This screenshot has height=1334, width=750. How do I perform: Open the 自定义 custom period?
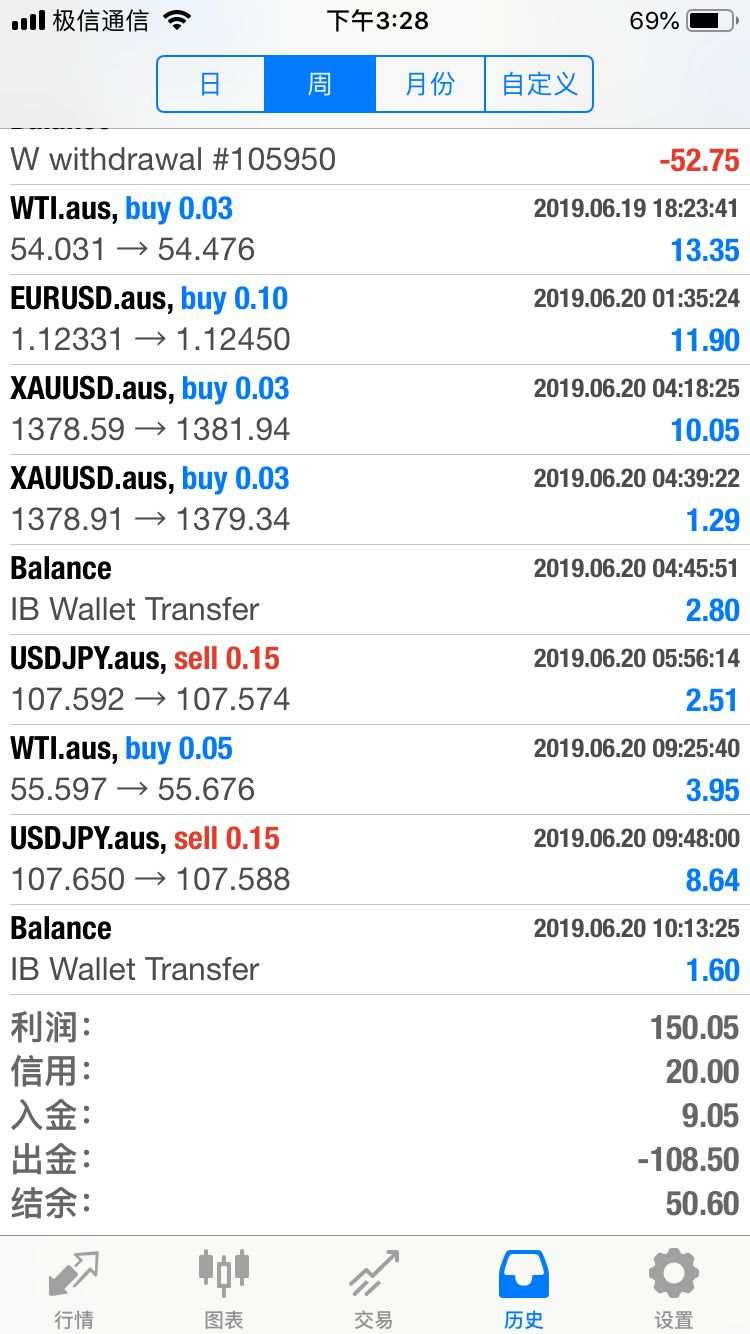pos(539,84)
